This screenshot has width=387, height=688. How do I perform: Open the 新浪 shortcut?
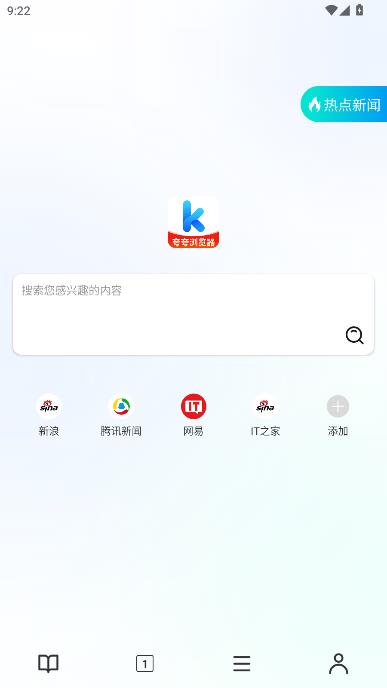point(49,415)
